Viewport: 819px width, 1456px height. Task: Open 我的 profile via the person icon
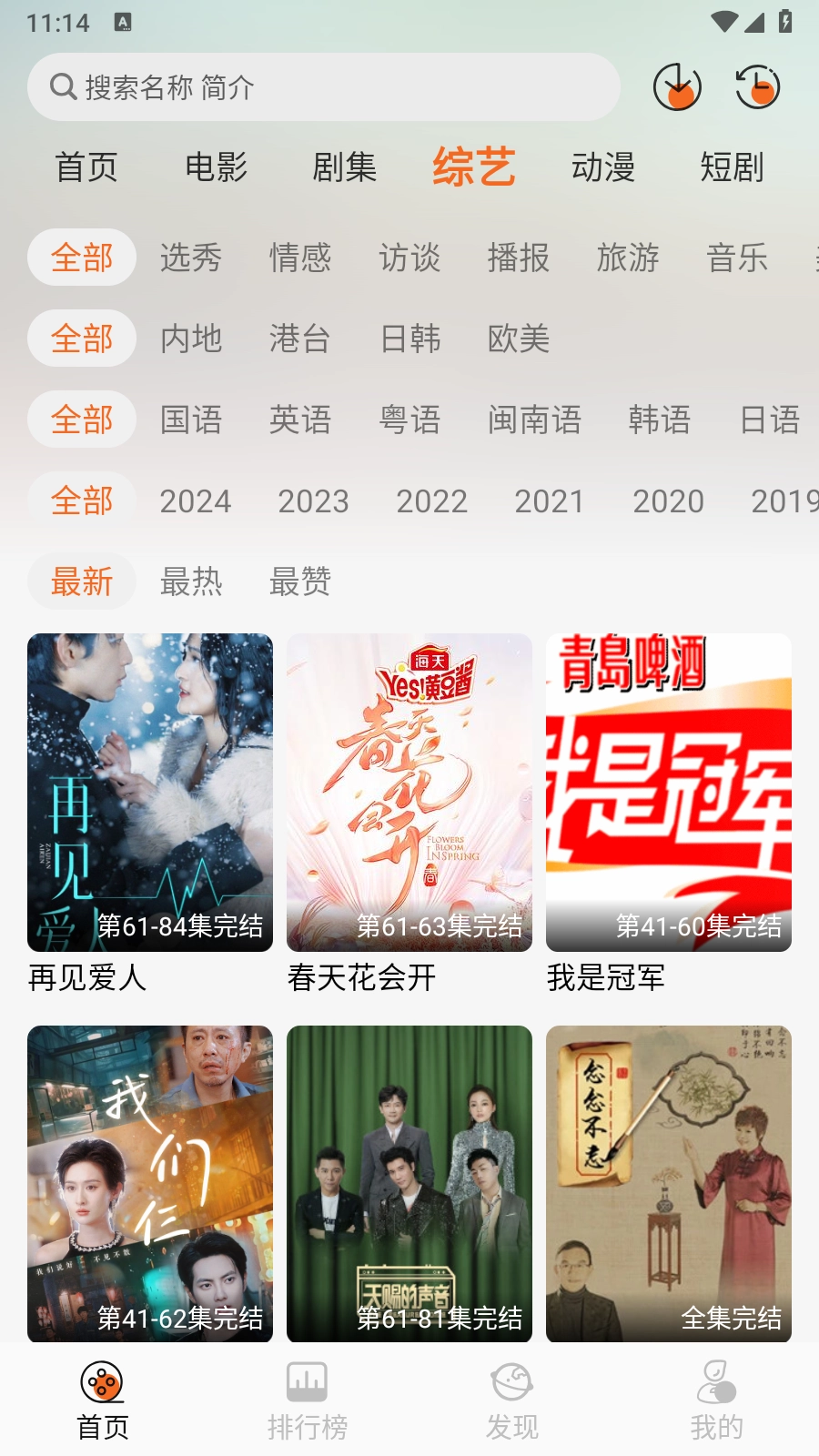[x=716, y=1383]
